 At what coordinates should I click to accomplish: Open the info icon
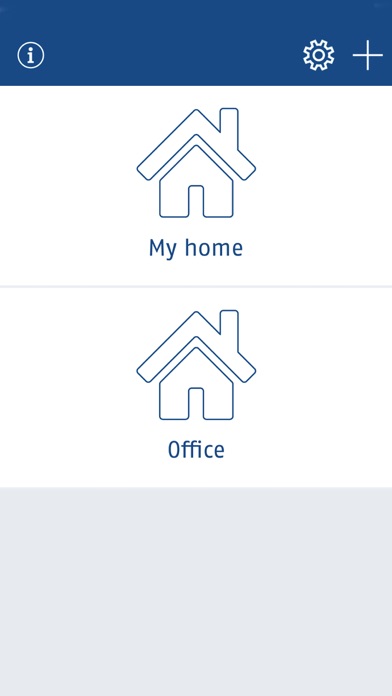[31, 55]
